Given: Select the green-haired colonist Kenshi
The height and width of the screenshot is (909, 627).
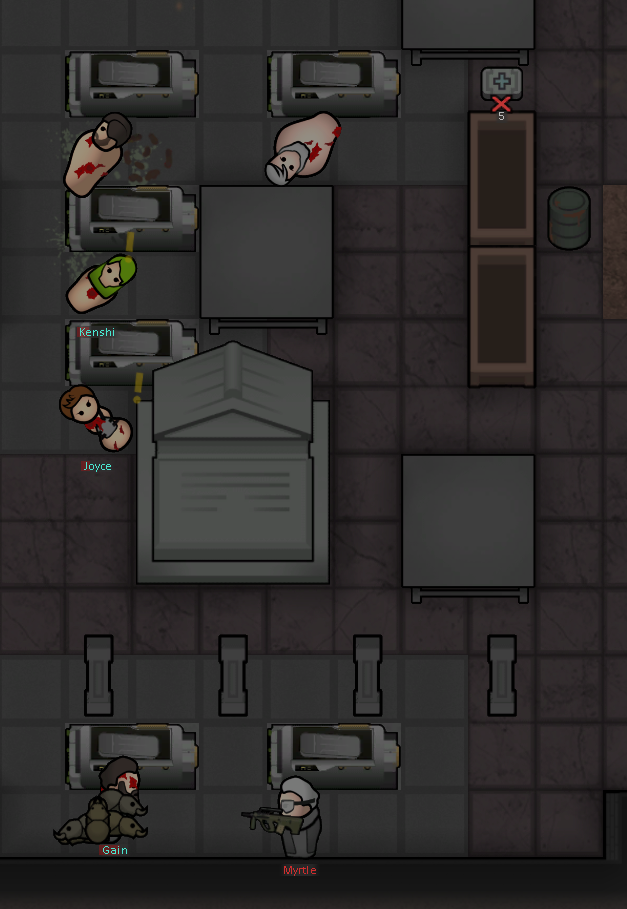Looking at the screenshot, I should point(103,285).
